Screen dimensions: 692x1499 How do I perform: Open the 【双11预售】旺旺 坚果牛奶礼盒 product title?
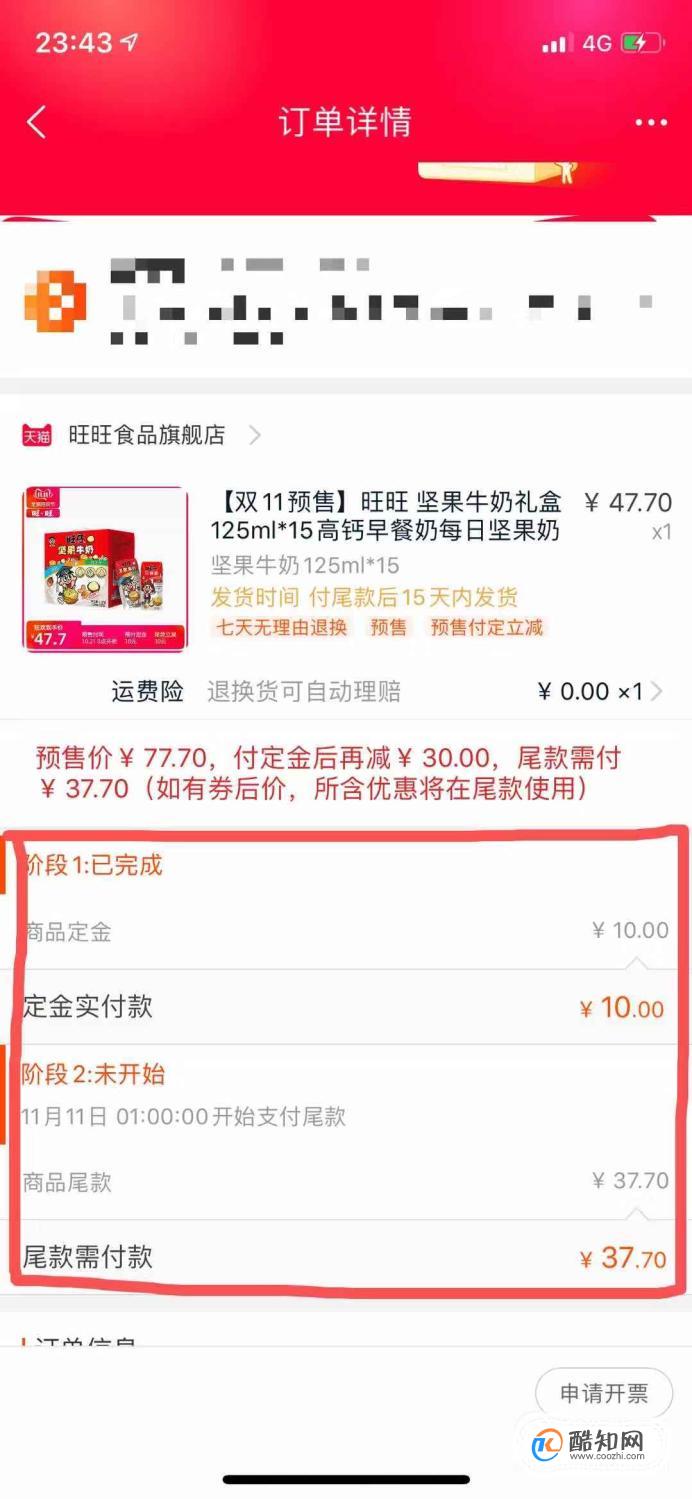click(386, 515)
